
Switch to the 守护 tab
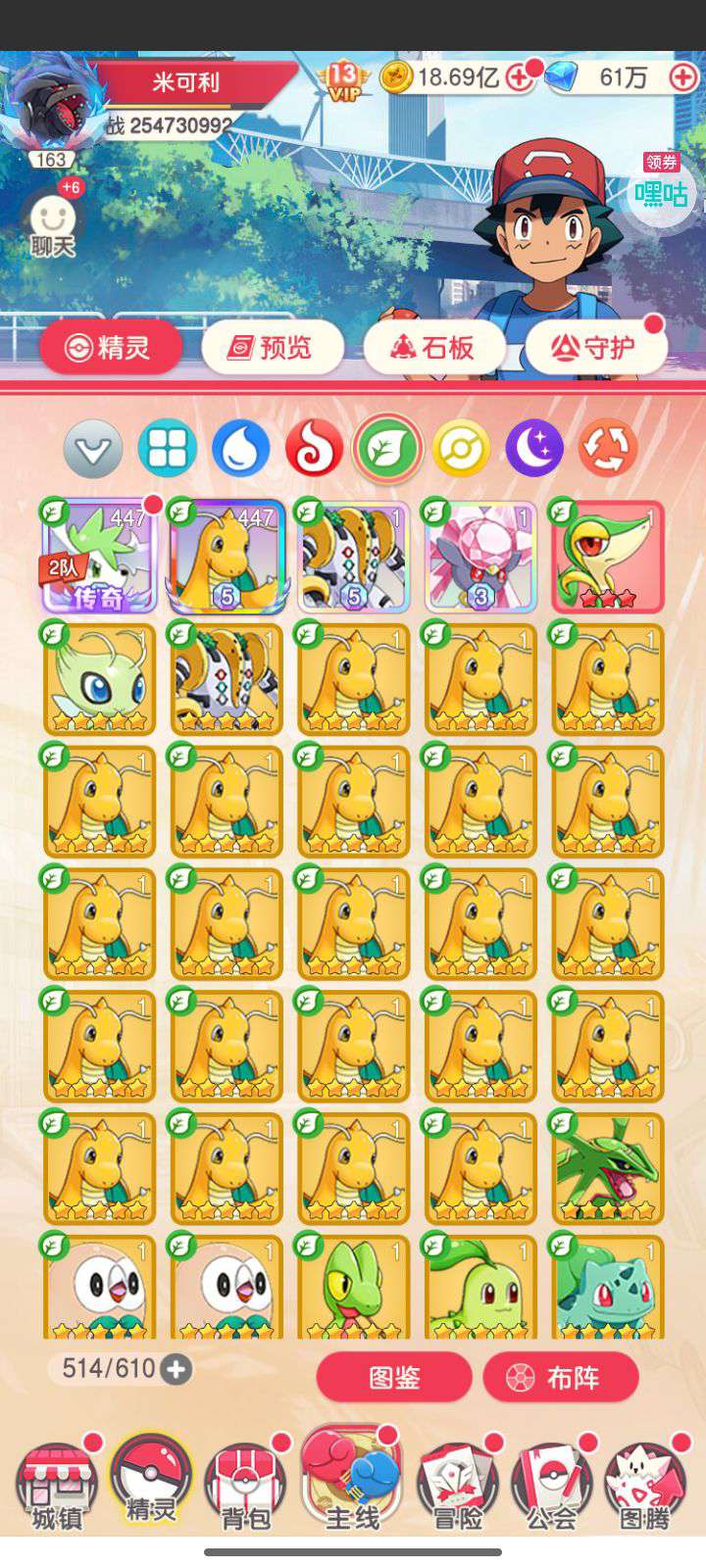pyautogui.click(x=595, y=347)
